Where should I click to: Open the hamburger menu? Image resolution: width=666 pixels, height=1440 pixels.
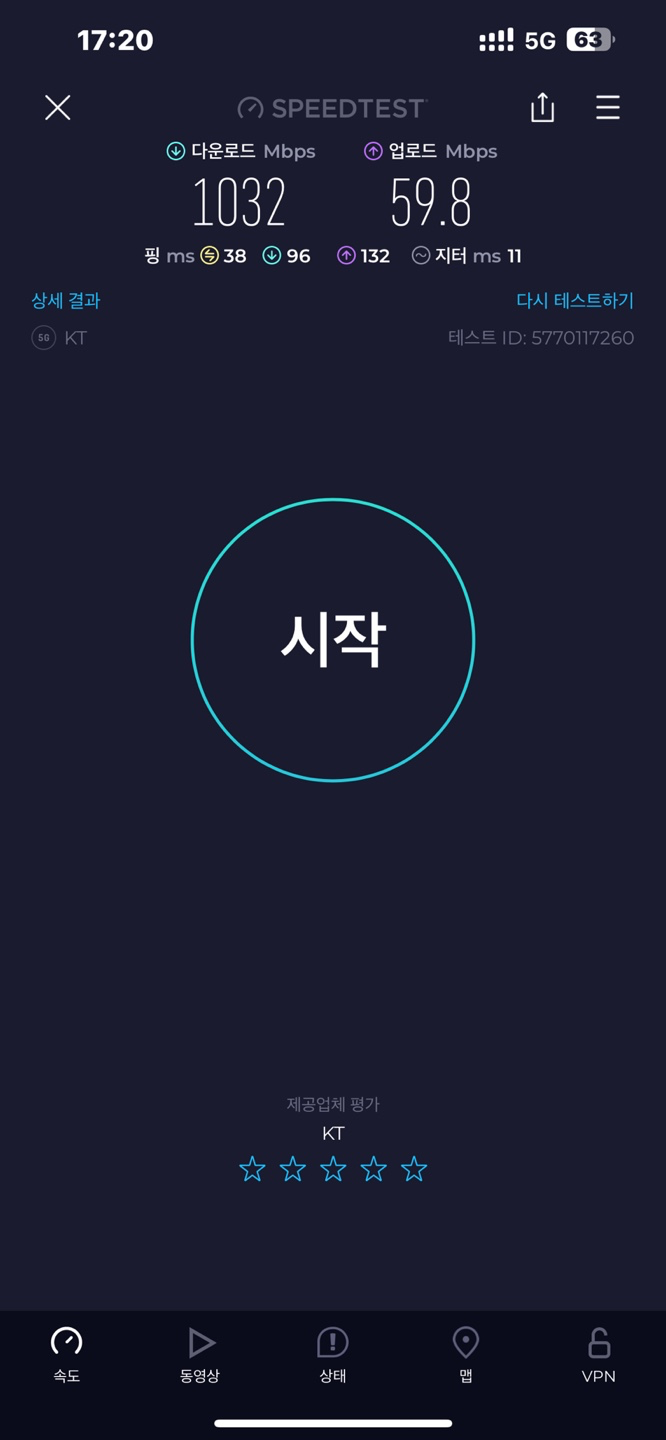coord(608,107)
